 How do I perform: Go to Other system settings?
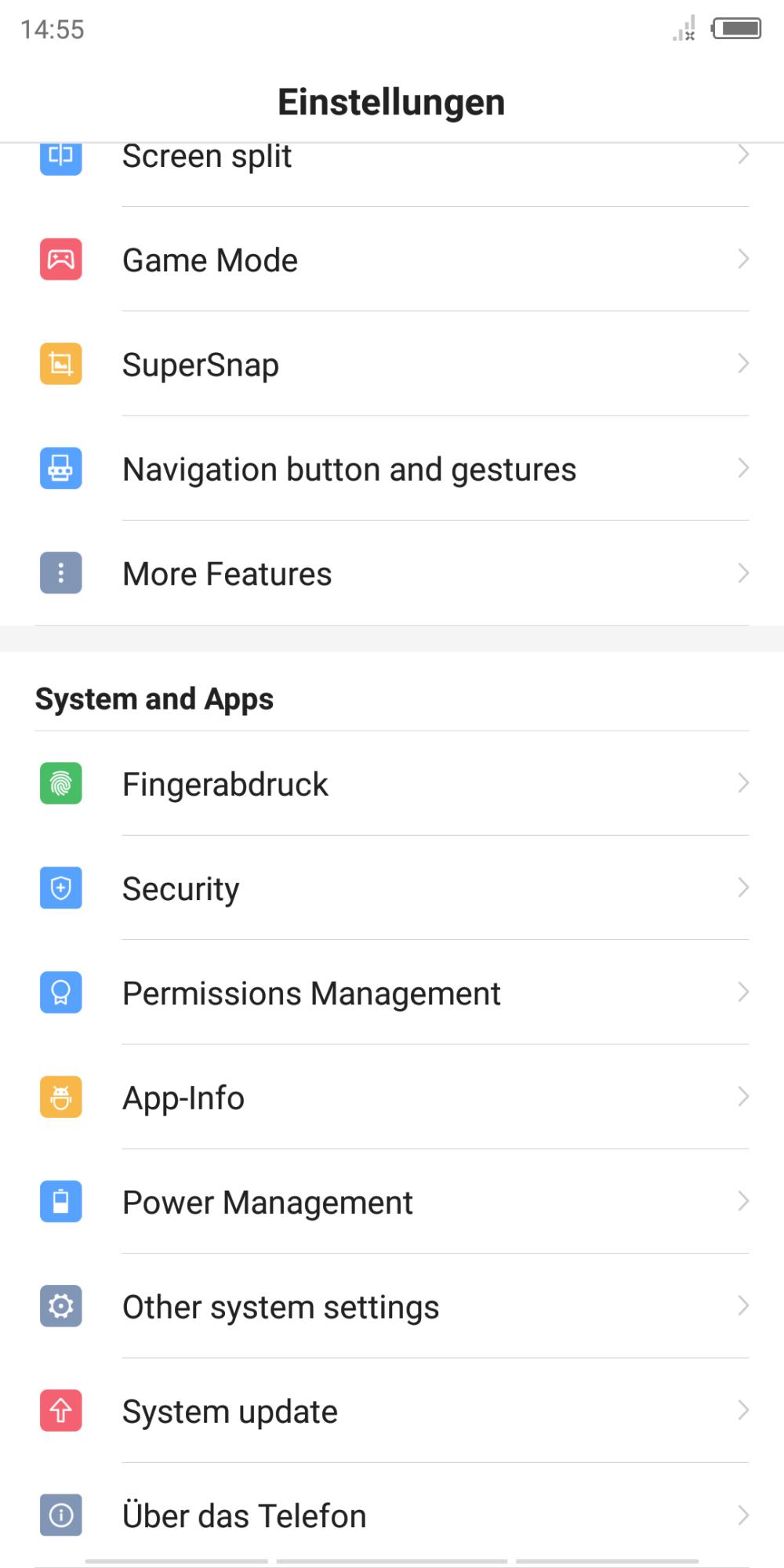click(x=392, y=1306)
